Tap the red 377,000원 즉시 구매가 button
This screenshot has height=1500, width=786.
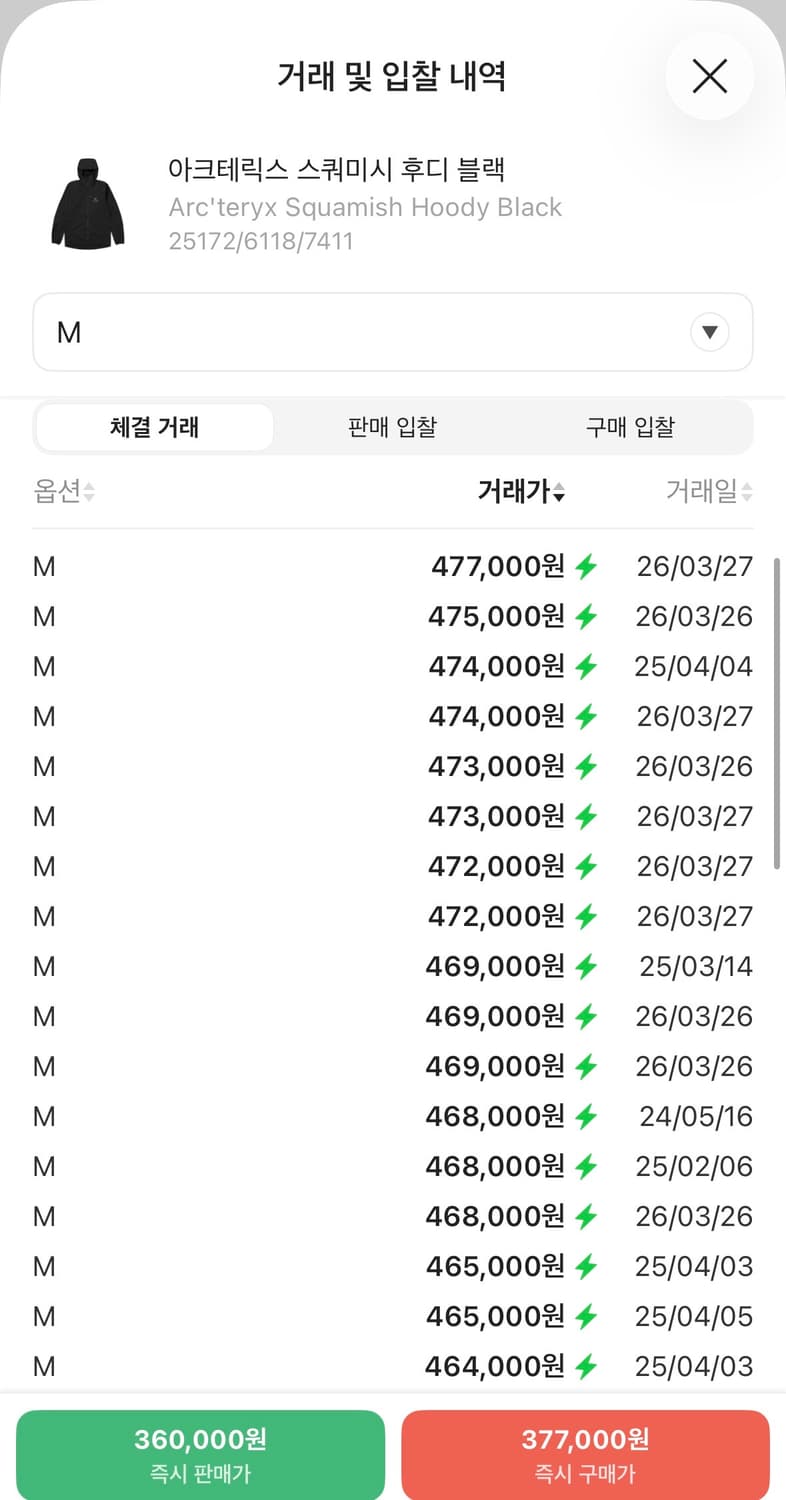click(586, 1455)
